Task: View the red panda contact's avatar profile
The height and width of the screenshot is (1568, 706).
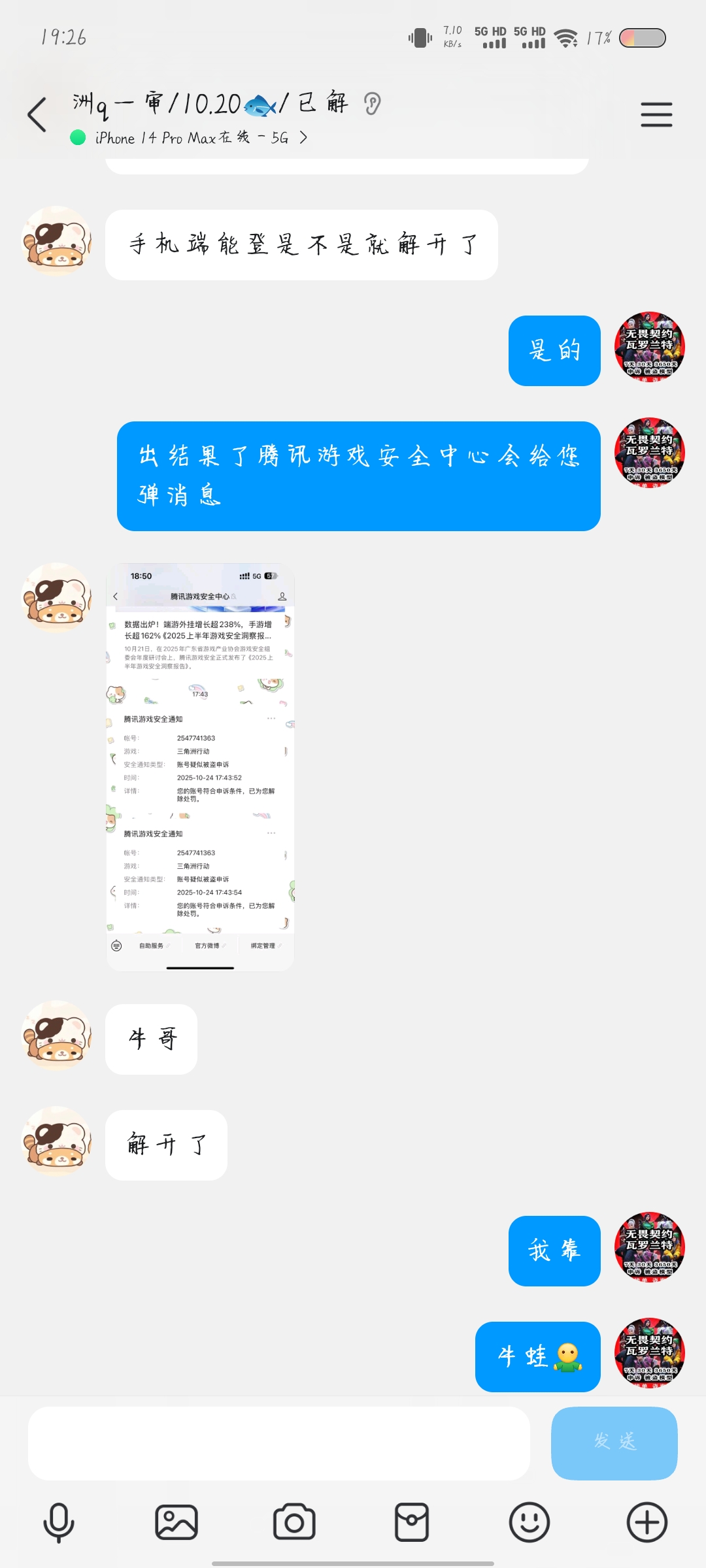Action: 58,241
